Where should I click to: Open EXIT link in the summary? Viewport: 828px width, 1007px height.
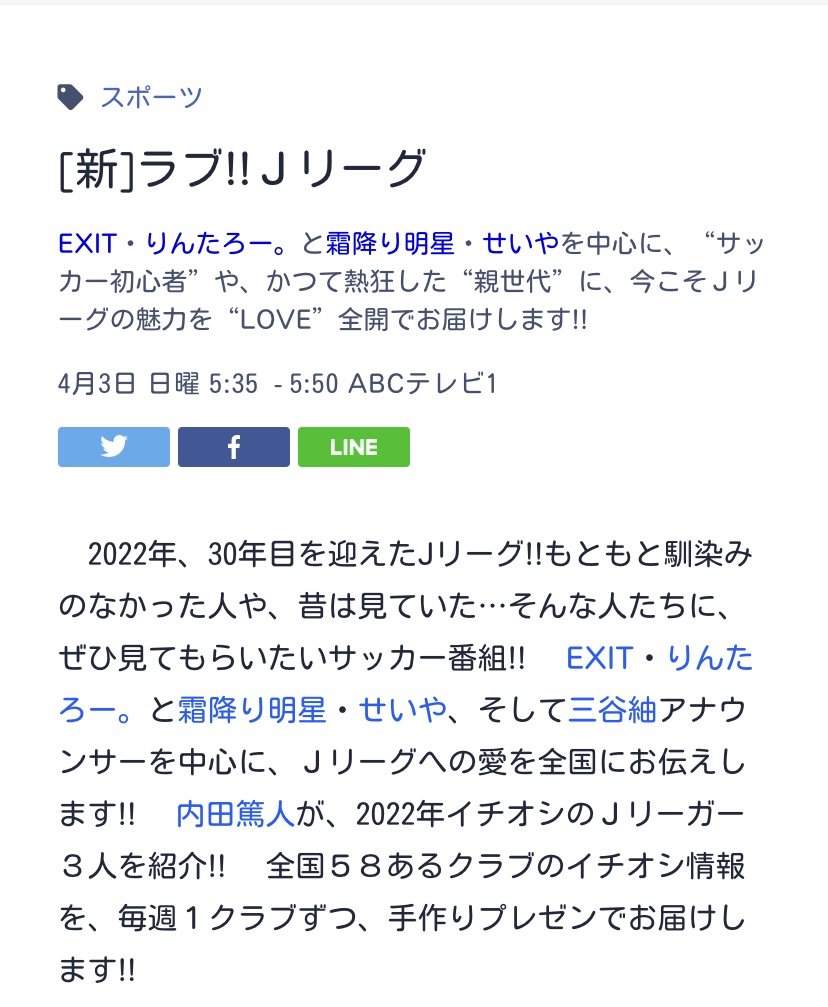(x=88, y=243)
